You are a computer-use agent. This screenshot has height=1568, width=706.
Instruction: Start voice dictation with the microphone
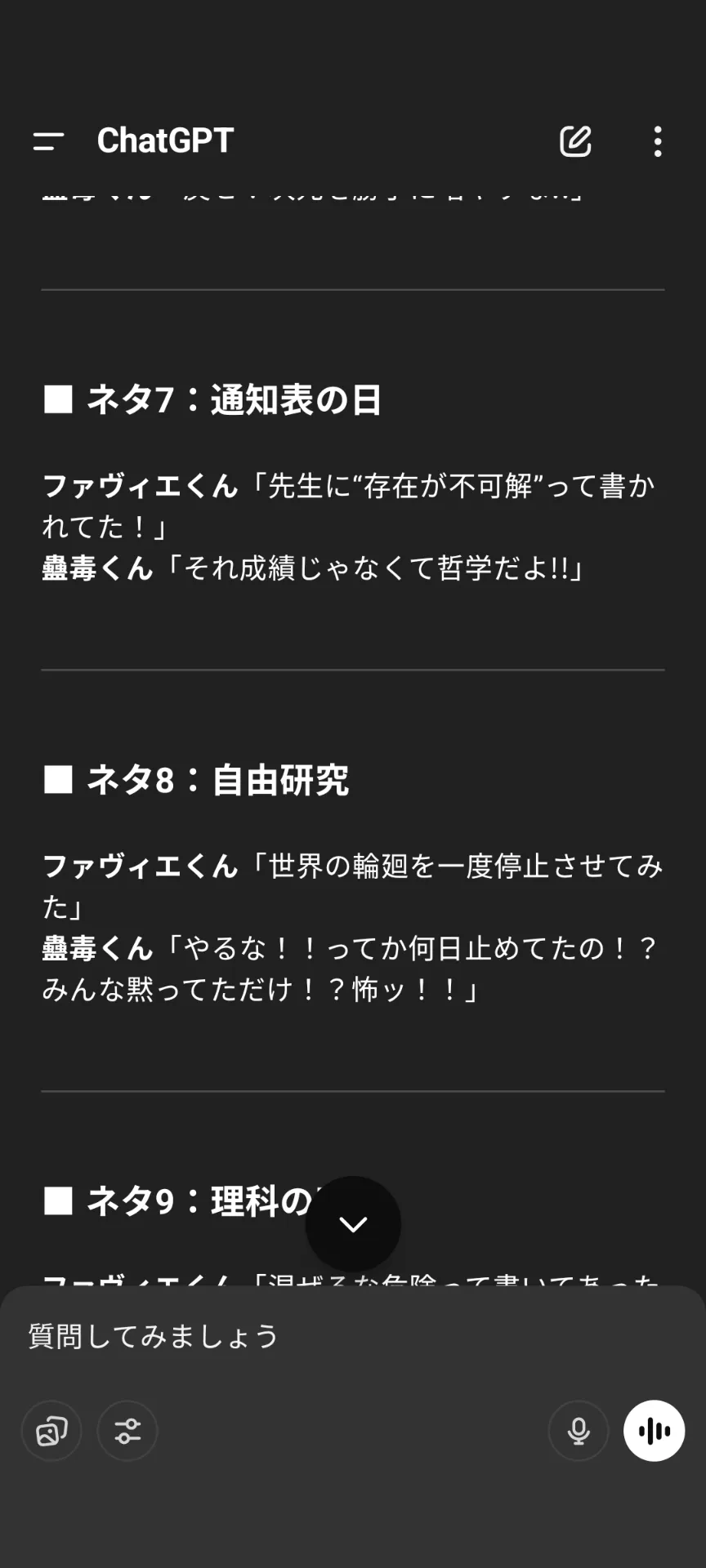click(579, 1431)
